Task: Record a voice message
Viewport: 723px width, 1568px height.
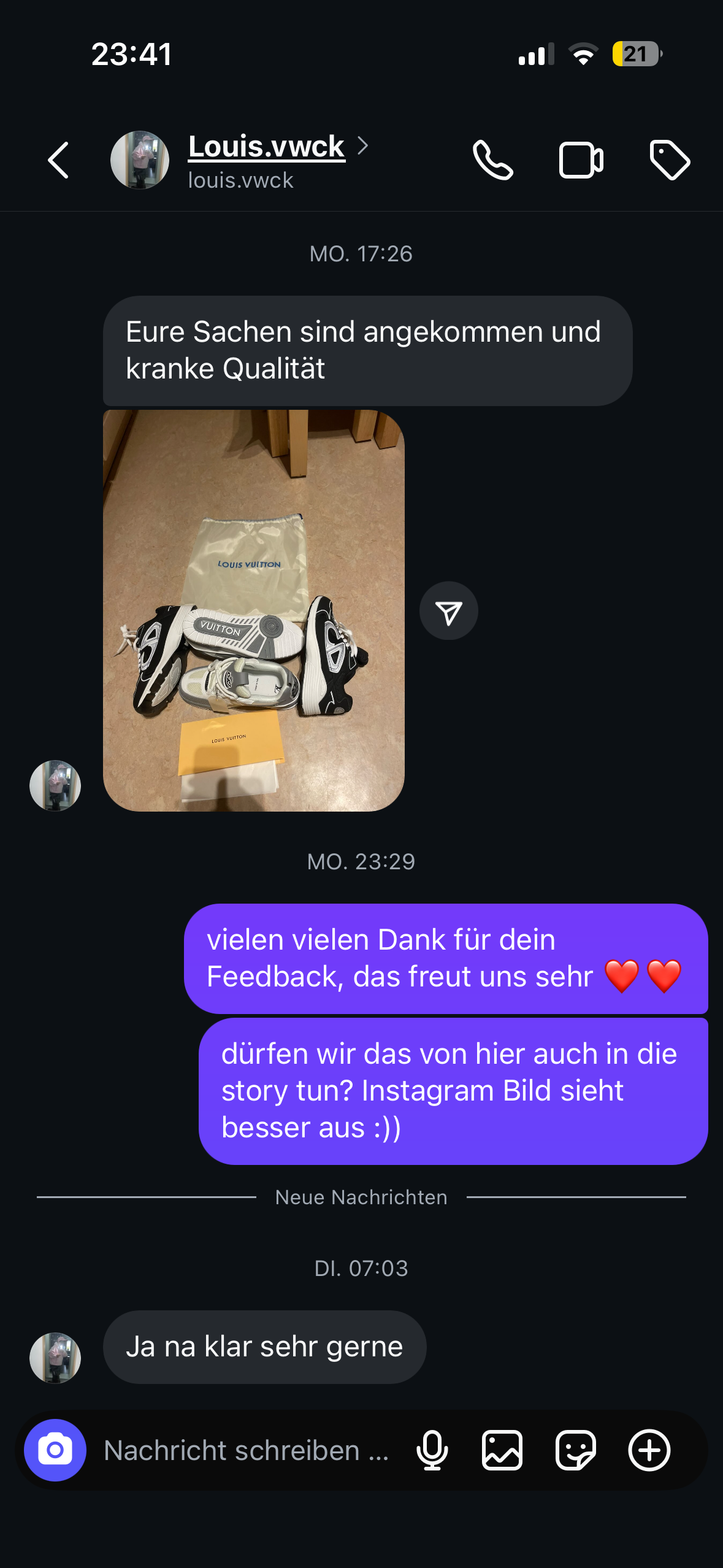Action: pyautogui.click(x=432, y=1451)
